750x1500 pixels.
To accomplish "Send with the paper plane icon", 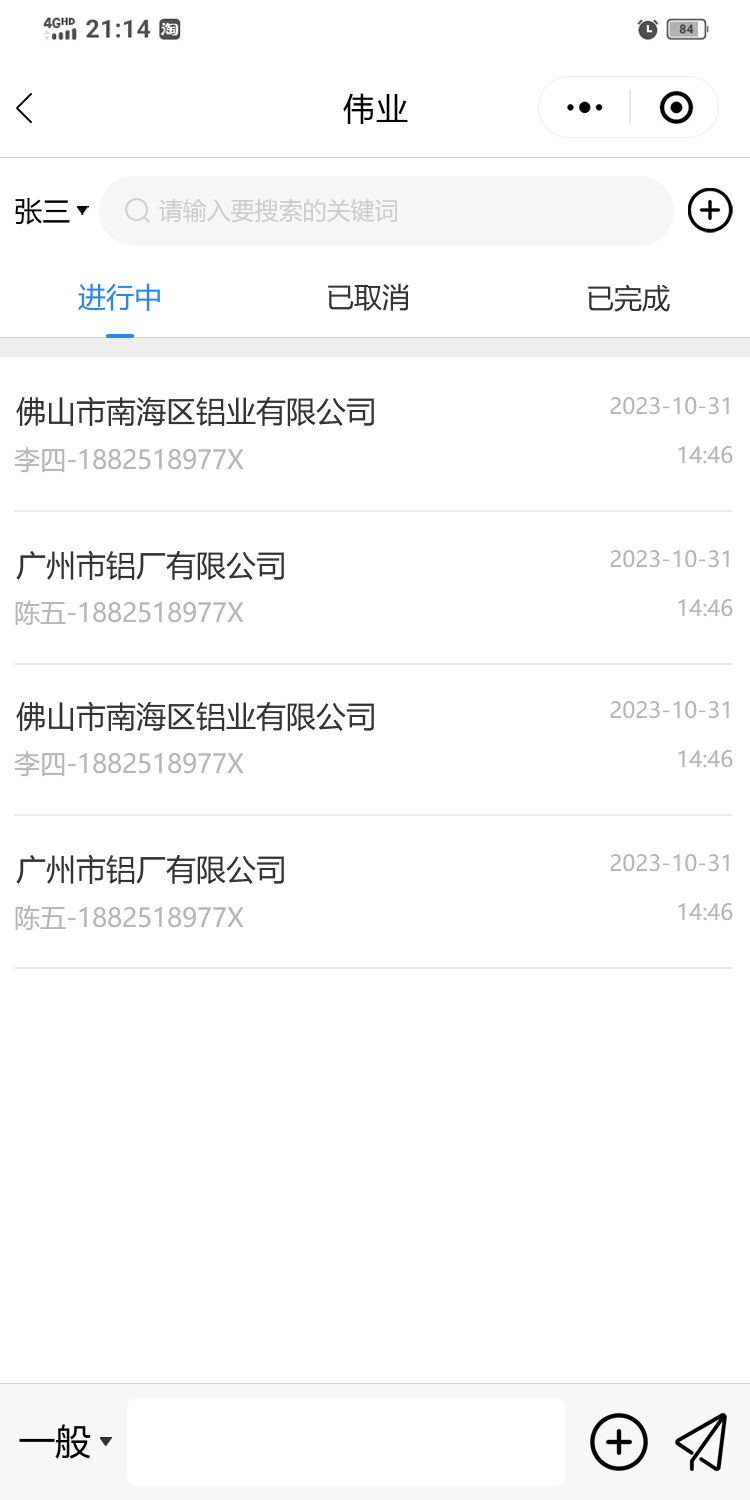I will [x=701, y=1441].
